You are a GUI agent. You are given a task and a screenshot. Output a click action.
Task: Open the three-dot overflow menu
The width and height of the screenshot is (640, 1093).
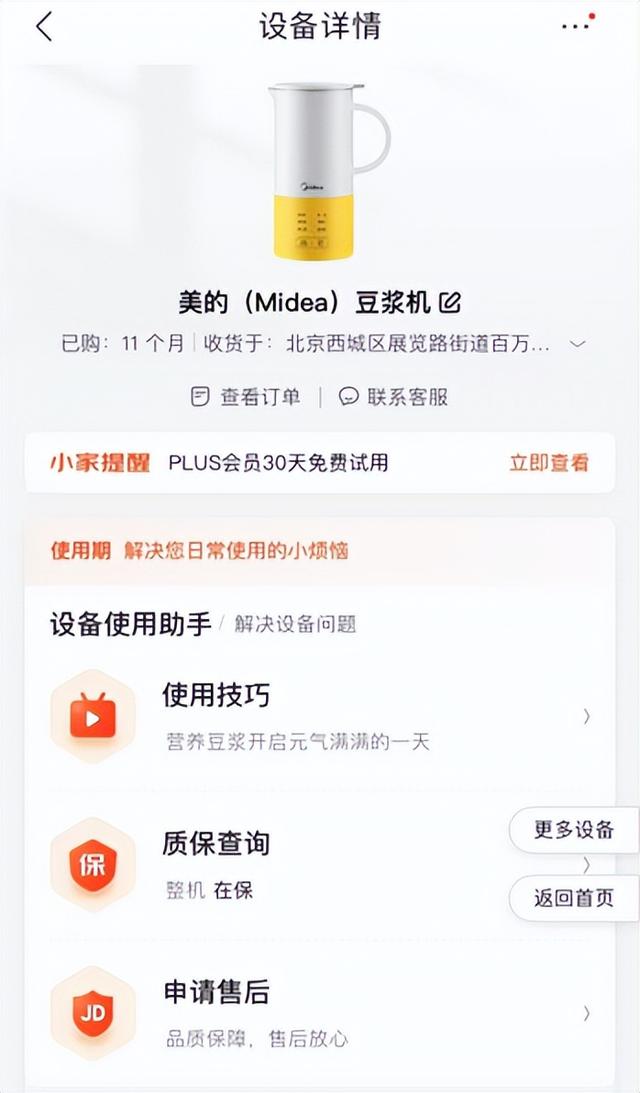(x=576, y=26)
